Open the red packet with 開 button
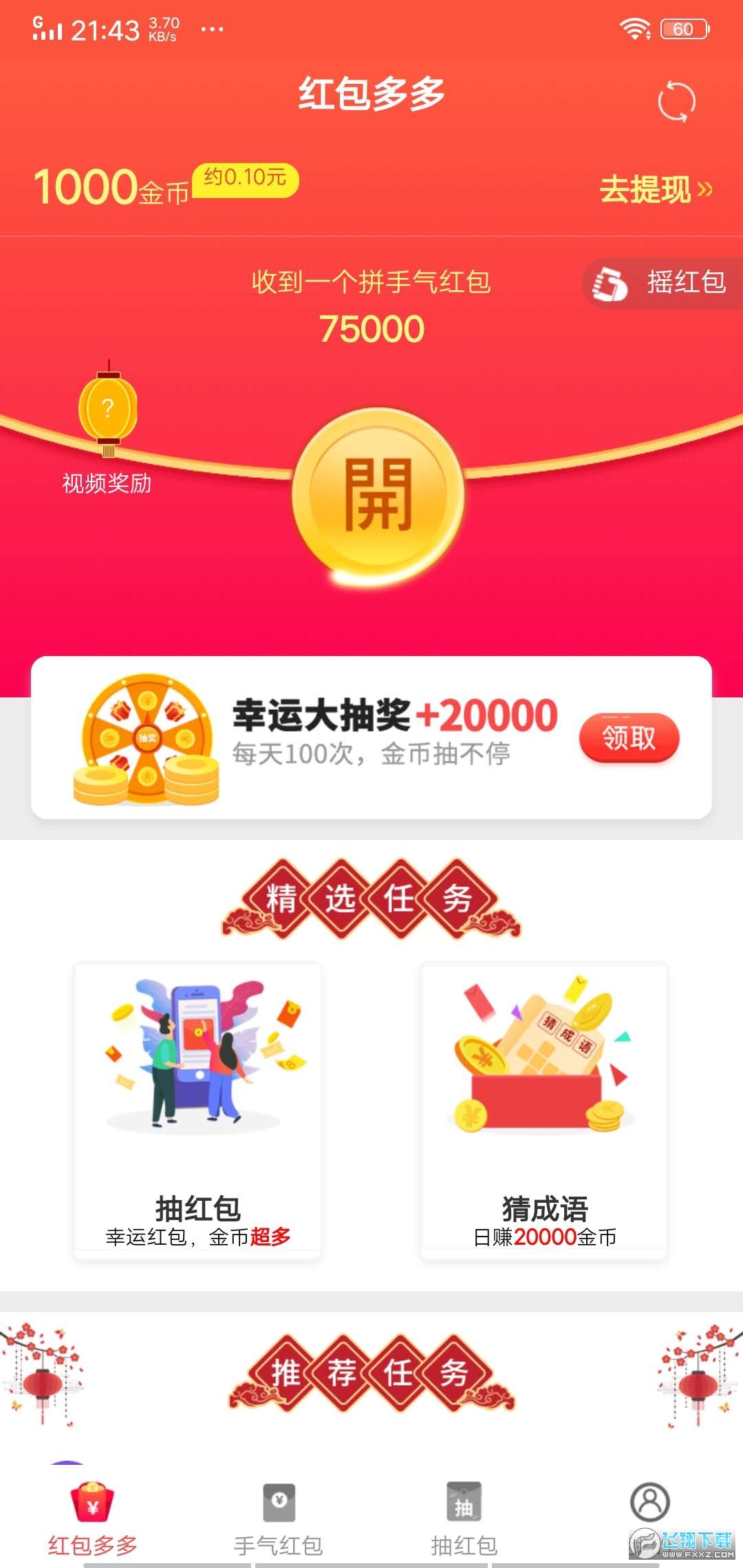This screenshot has width=743, height=1568. click(x=378, y=494)
